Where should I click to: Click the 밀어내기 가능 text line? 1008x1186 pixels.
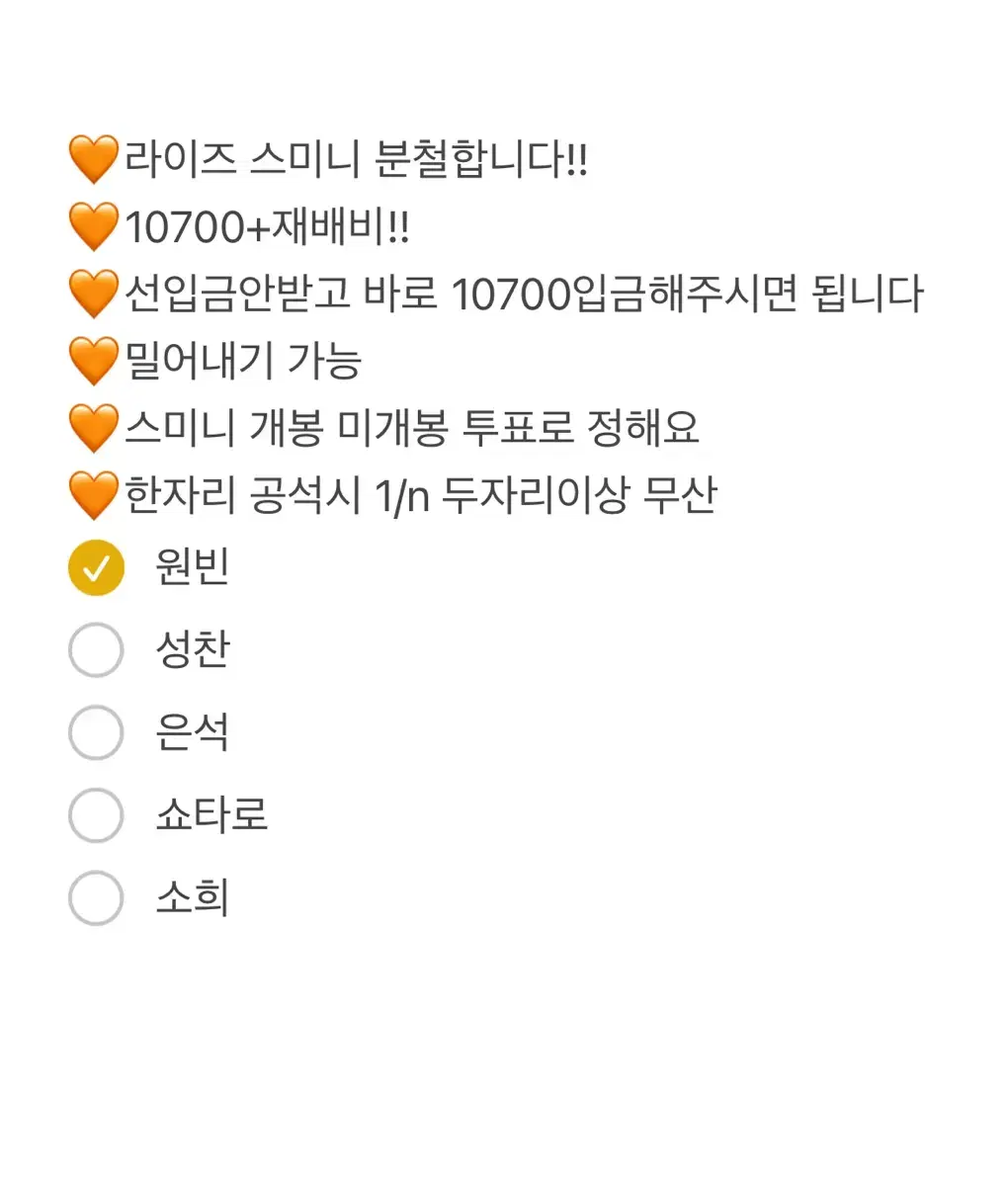242,360
